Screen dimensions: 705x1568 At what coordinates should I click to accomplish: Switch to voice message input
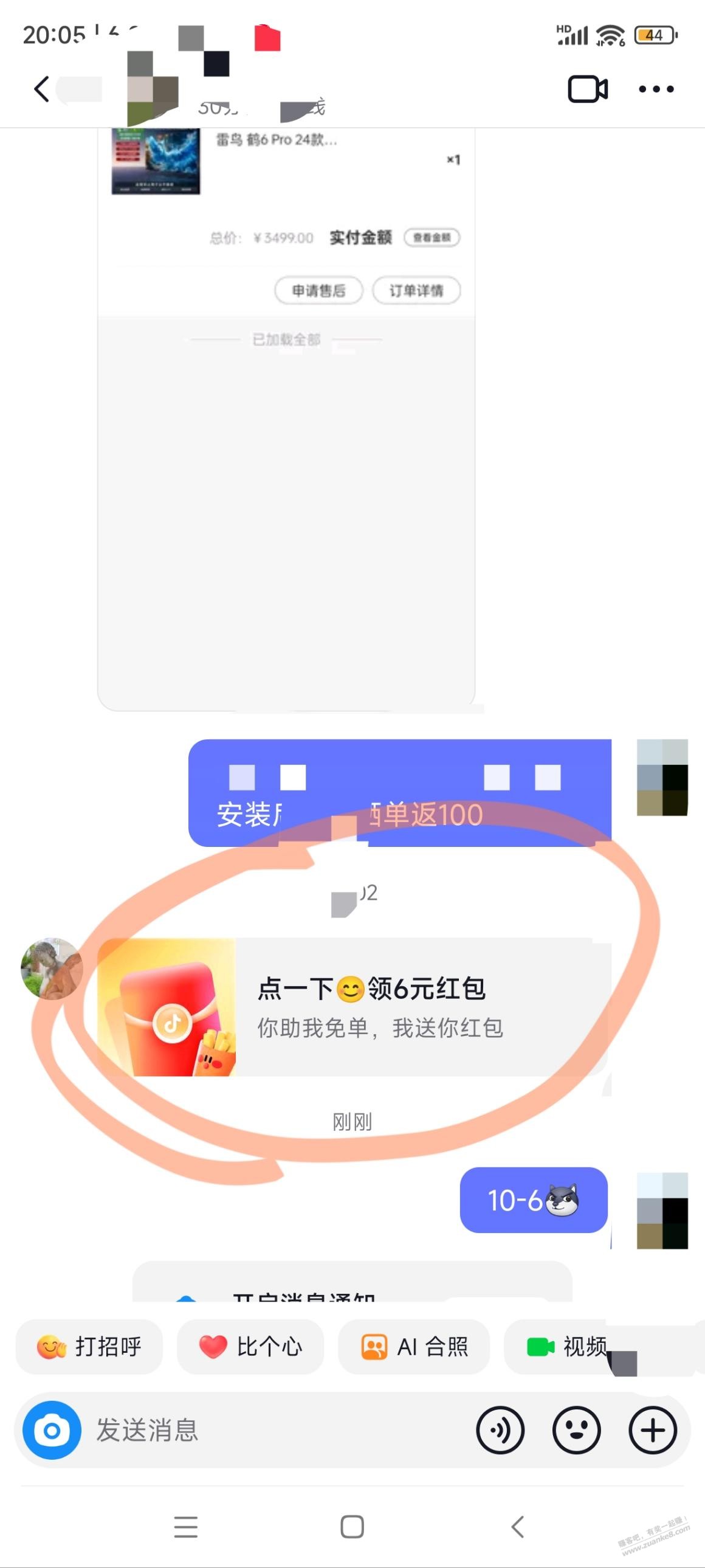point(500,1431)
